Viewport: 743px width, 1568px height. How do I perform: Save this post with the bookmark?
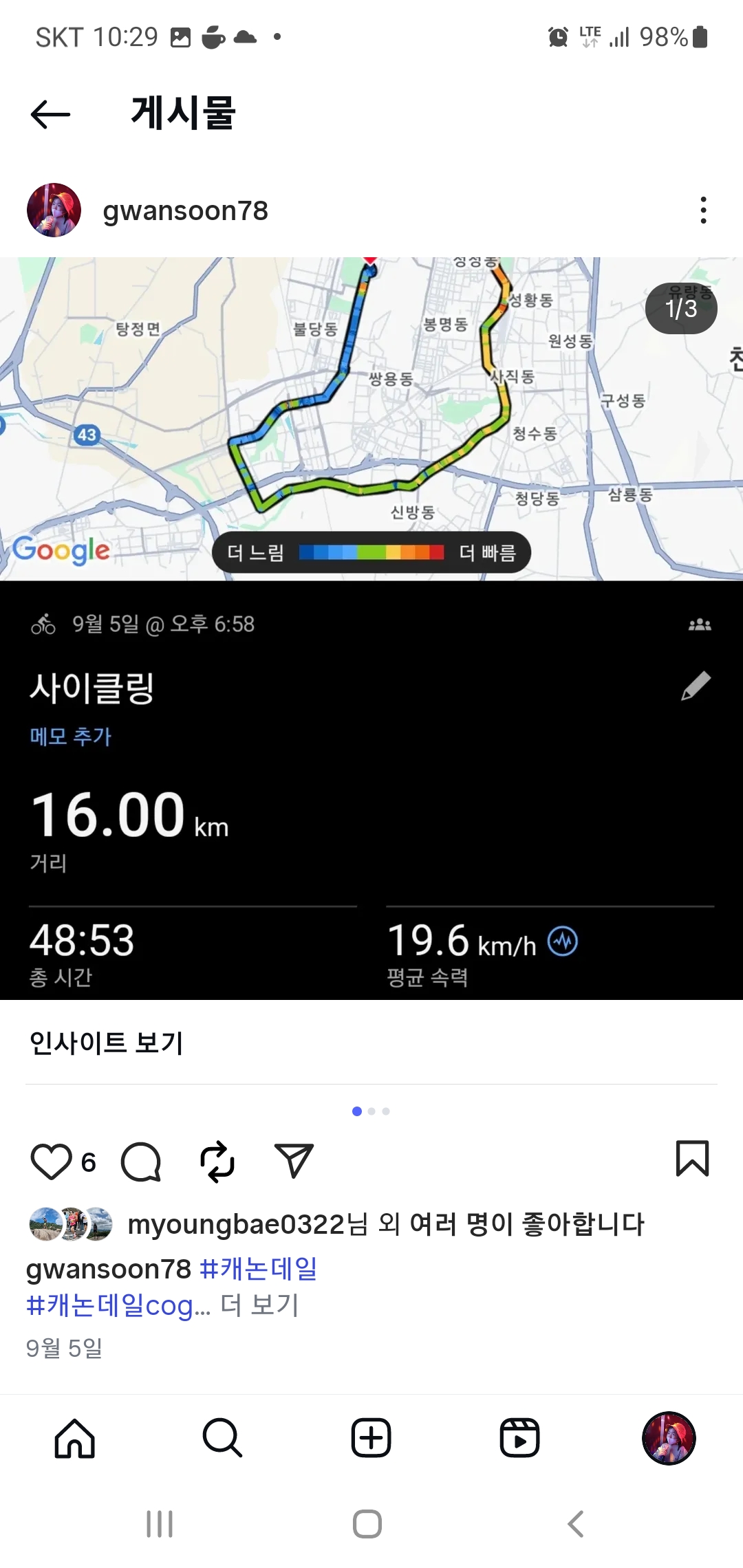pos(692,1159)
